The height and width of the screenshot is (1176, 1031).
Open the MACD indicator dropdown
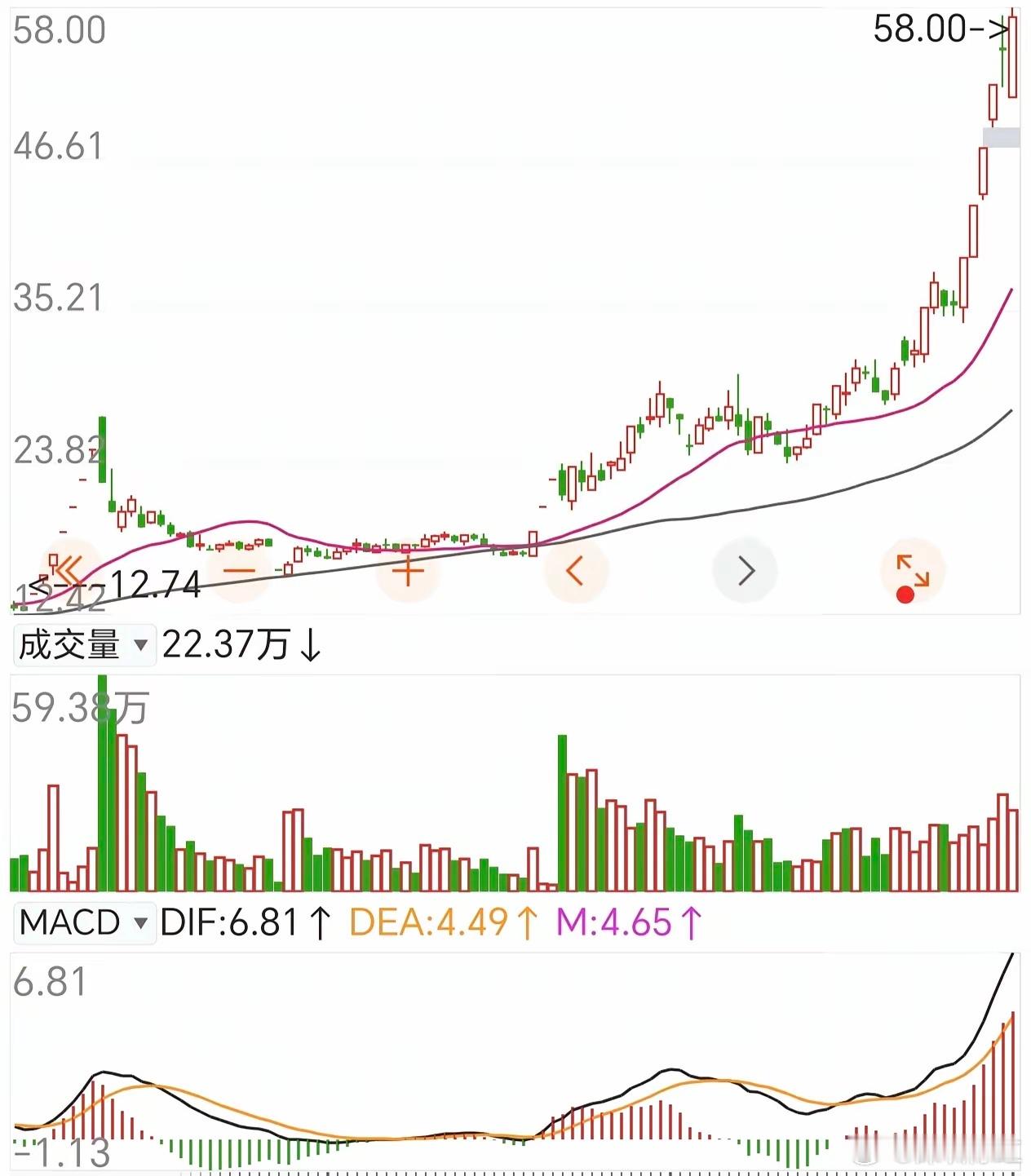click(x=84, y=923)
